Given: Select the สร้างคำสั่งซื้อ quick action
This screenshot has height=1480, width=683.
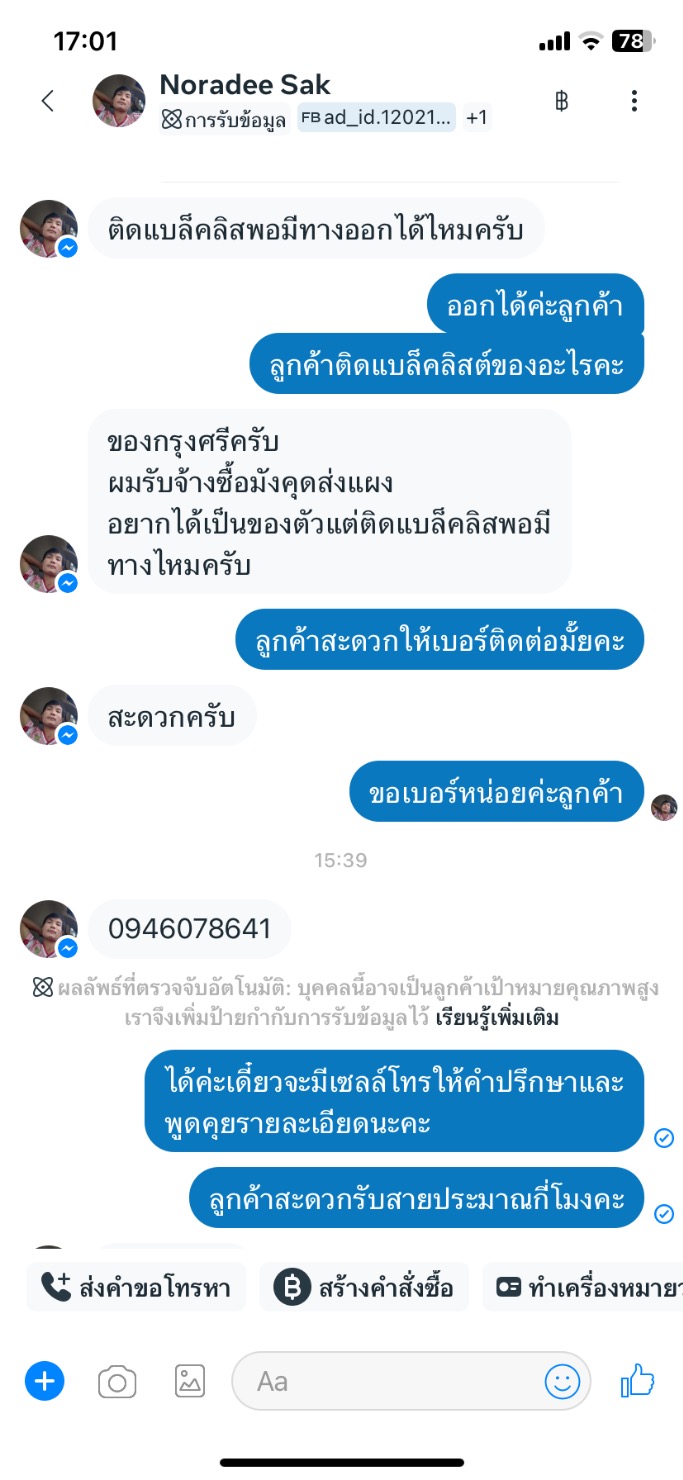Looking at the screenshot, I should [x=364, y=1287].
